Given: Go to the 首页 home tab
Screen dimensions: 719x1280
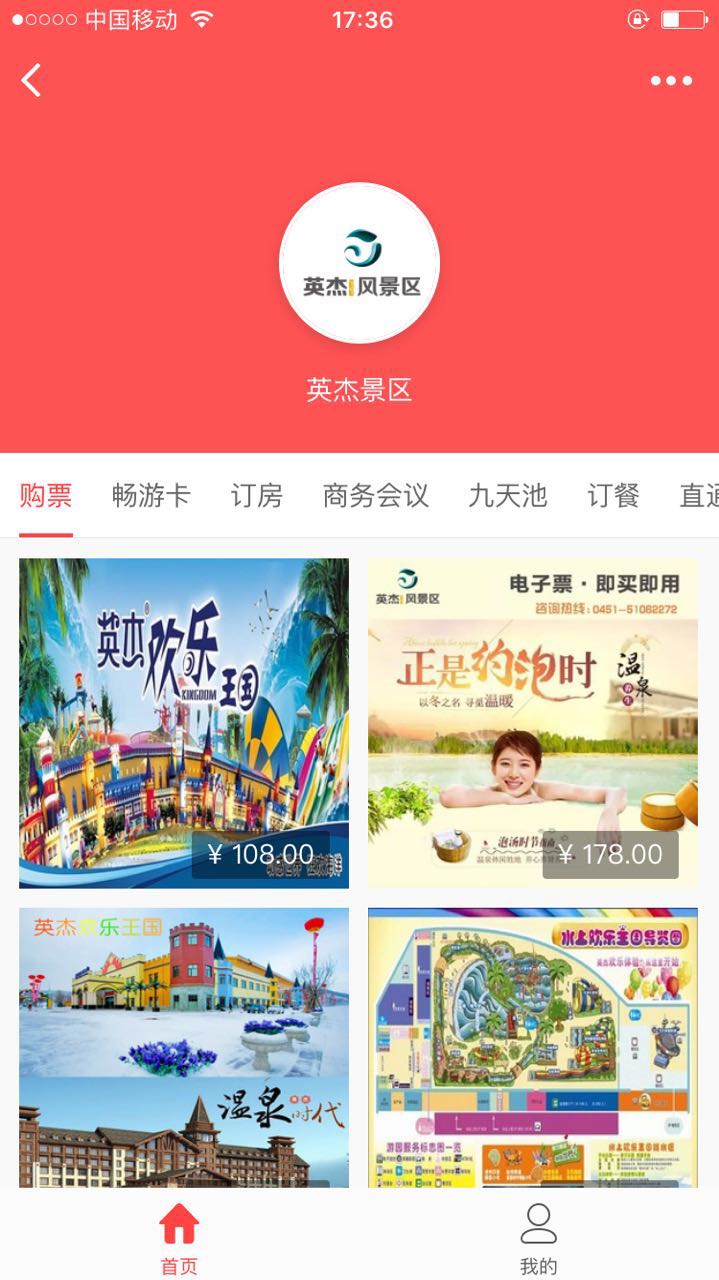Looking at the screenshot, I should click(x=180, y=1238).
